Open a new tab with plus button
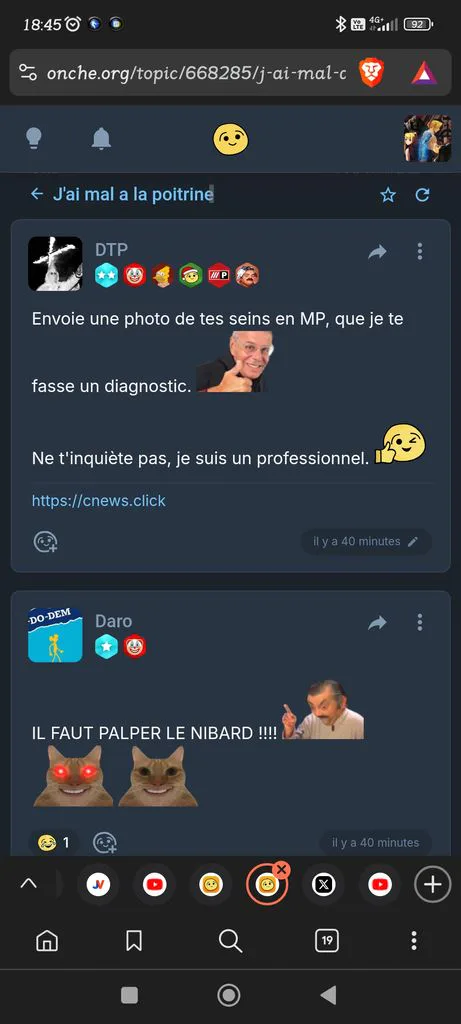Image resolution: width=461 pixels, height=1024 pixels. [x=432, y=885]
